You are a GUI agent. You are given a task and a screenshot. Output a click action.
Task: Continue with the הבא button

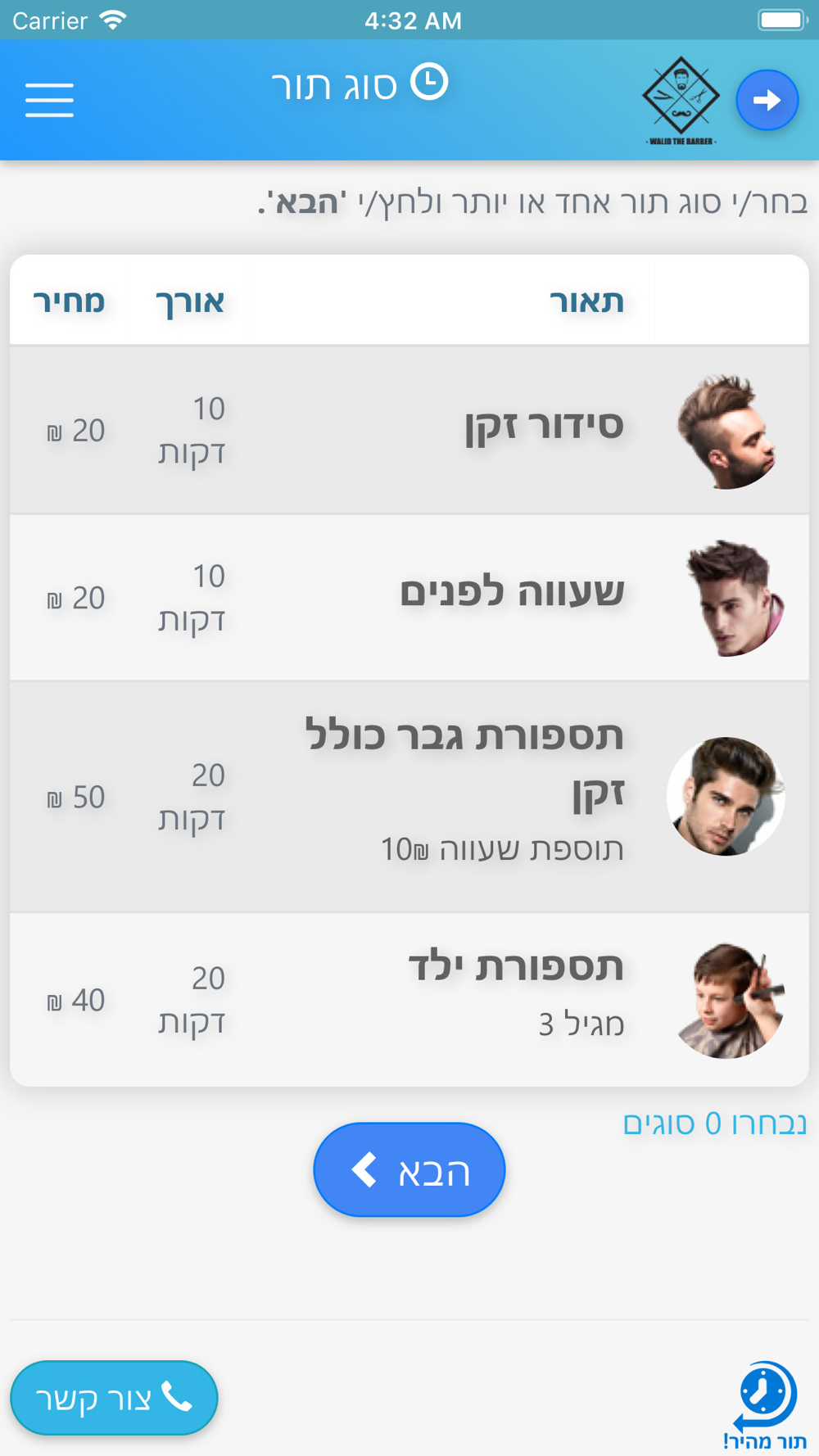click(409, 1169)
